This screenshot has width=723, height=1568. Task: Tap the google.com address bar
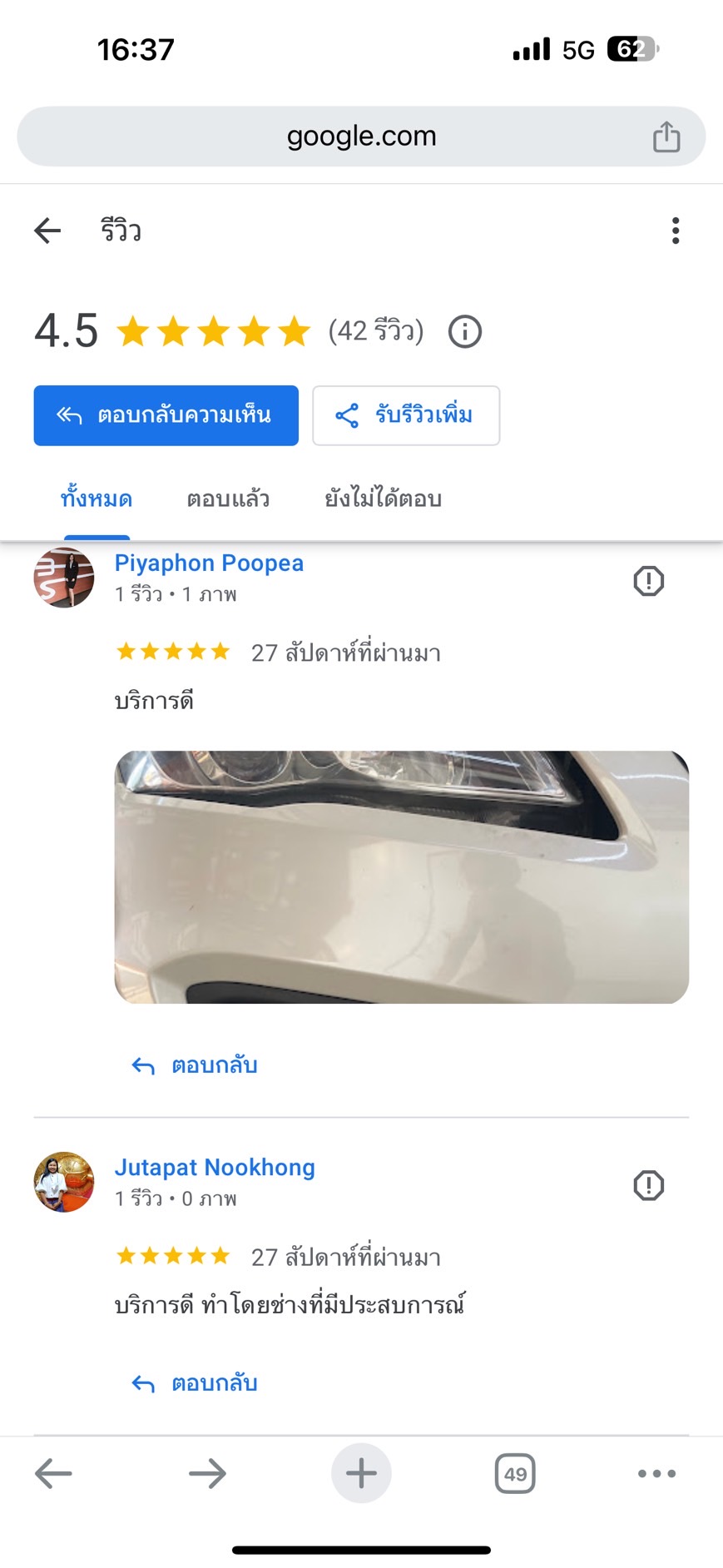tap(361, 136)
